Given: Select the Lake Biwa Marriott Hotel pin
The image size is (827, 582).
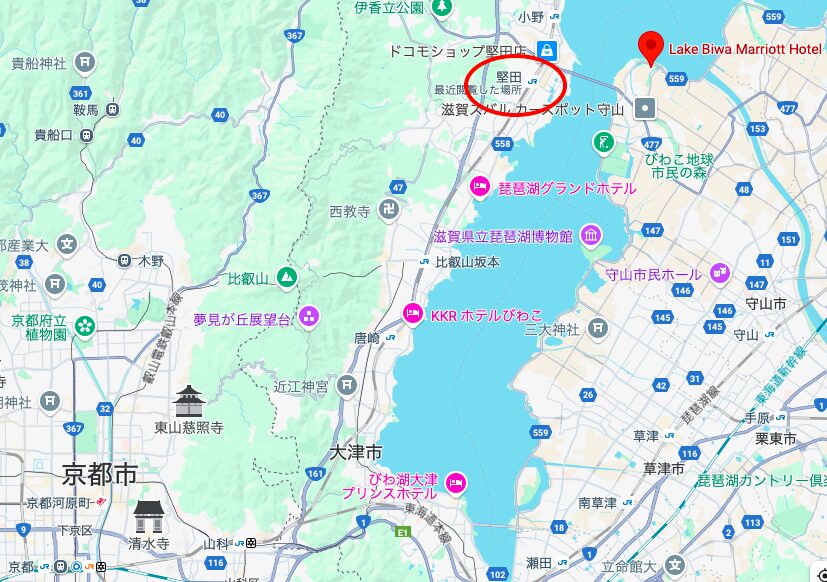Looking at the screenshot, I should (652, 46).
